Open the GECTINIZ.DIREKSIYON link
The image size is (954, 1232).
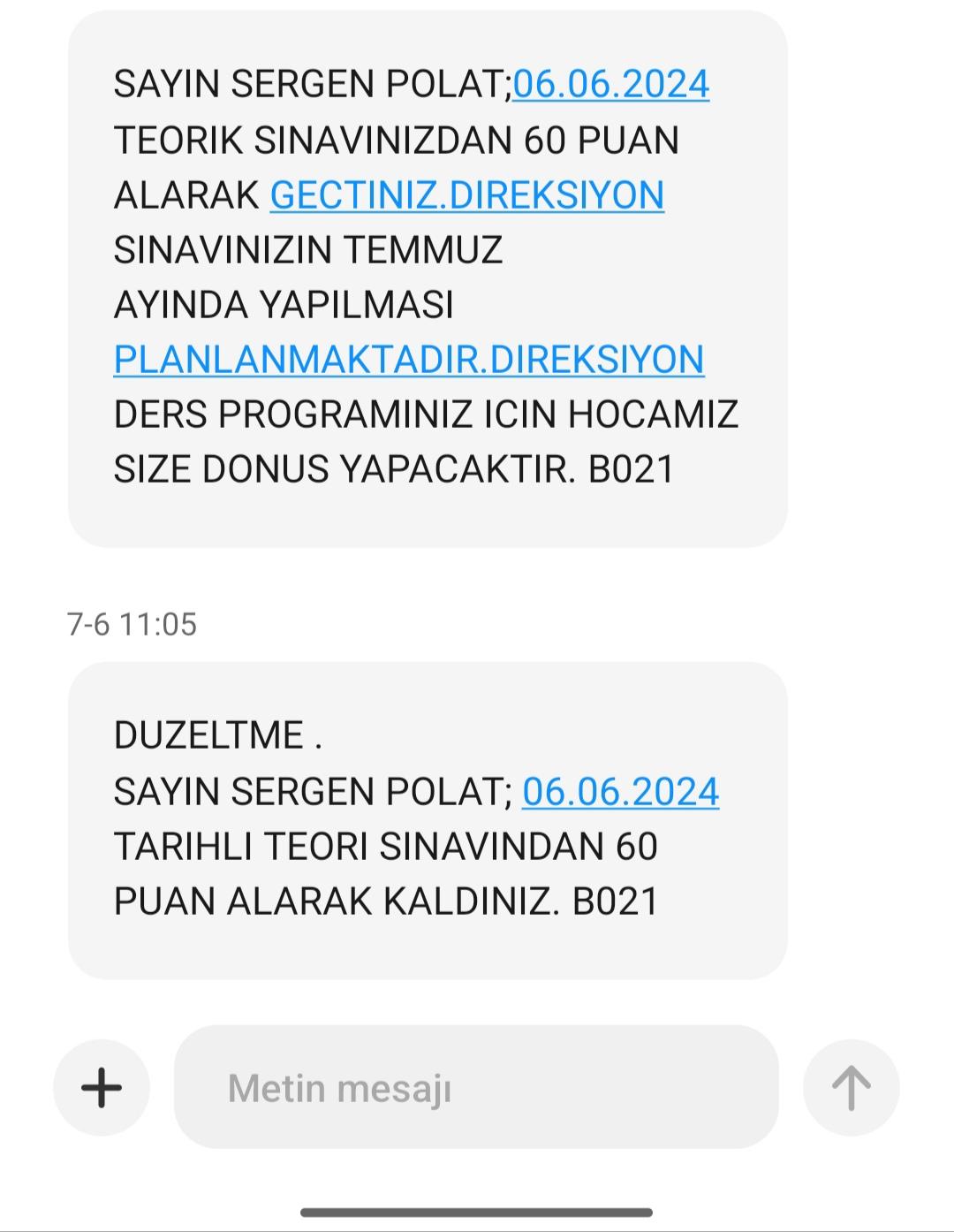468,194
